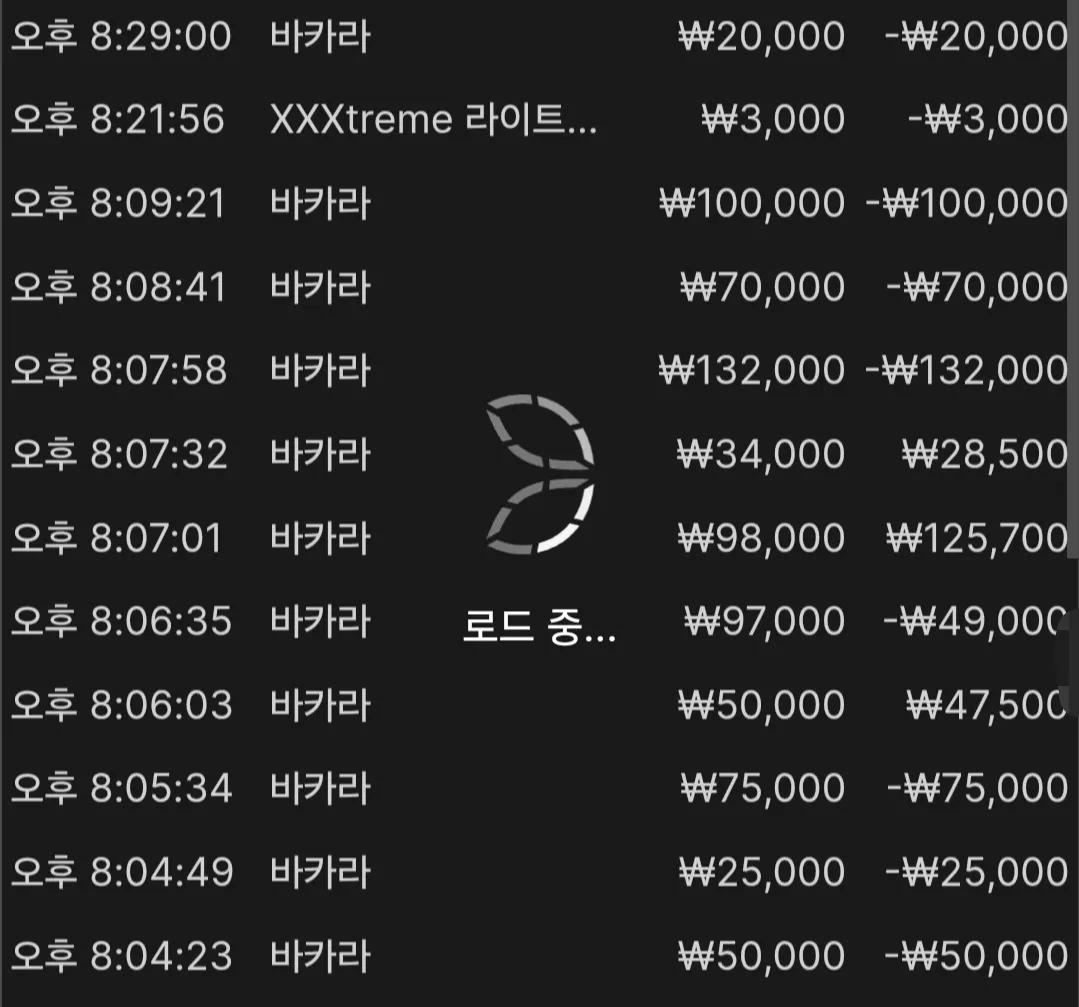Open the 오후 8:29:00 바카라 record

tap(540, 36)
